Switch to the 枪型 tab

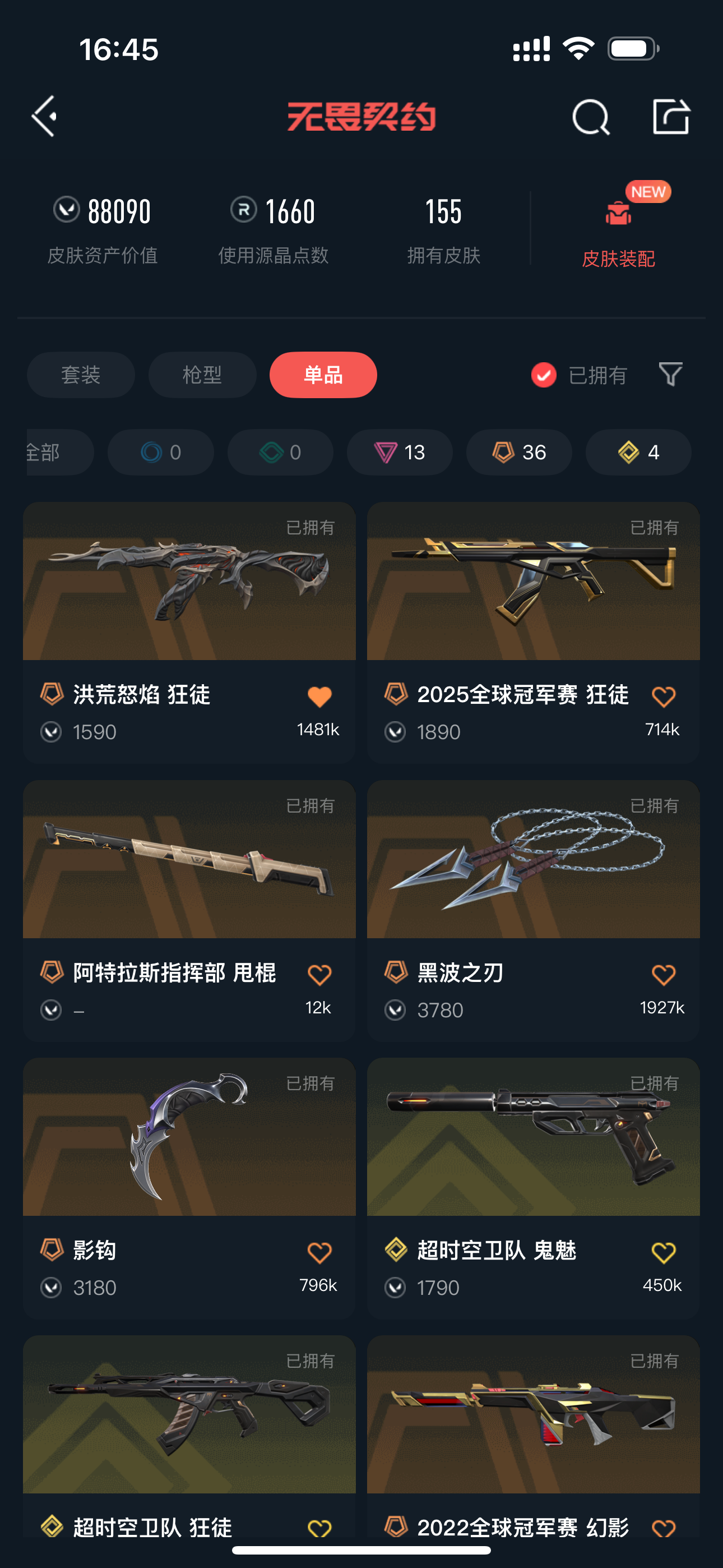tap(202, 375)
